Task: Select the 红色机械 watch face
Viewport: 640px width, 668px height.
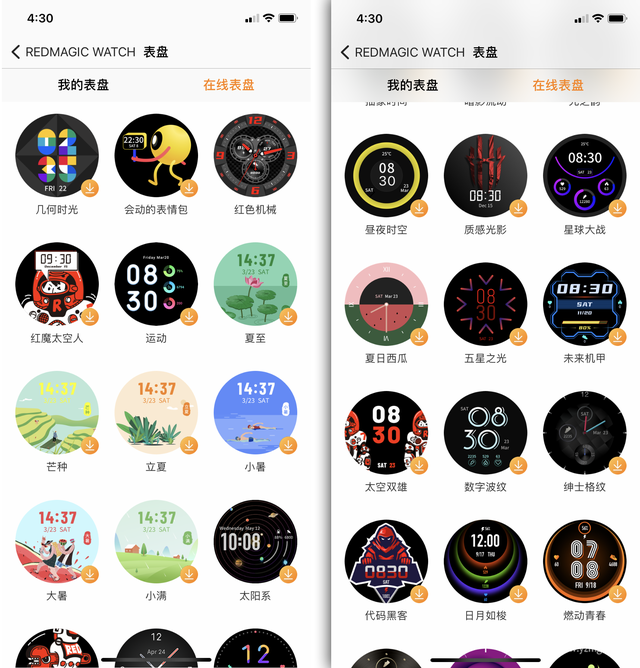Action: pyautogui.click(x=254, y=155)
